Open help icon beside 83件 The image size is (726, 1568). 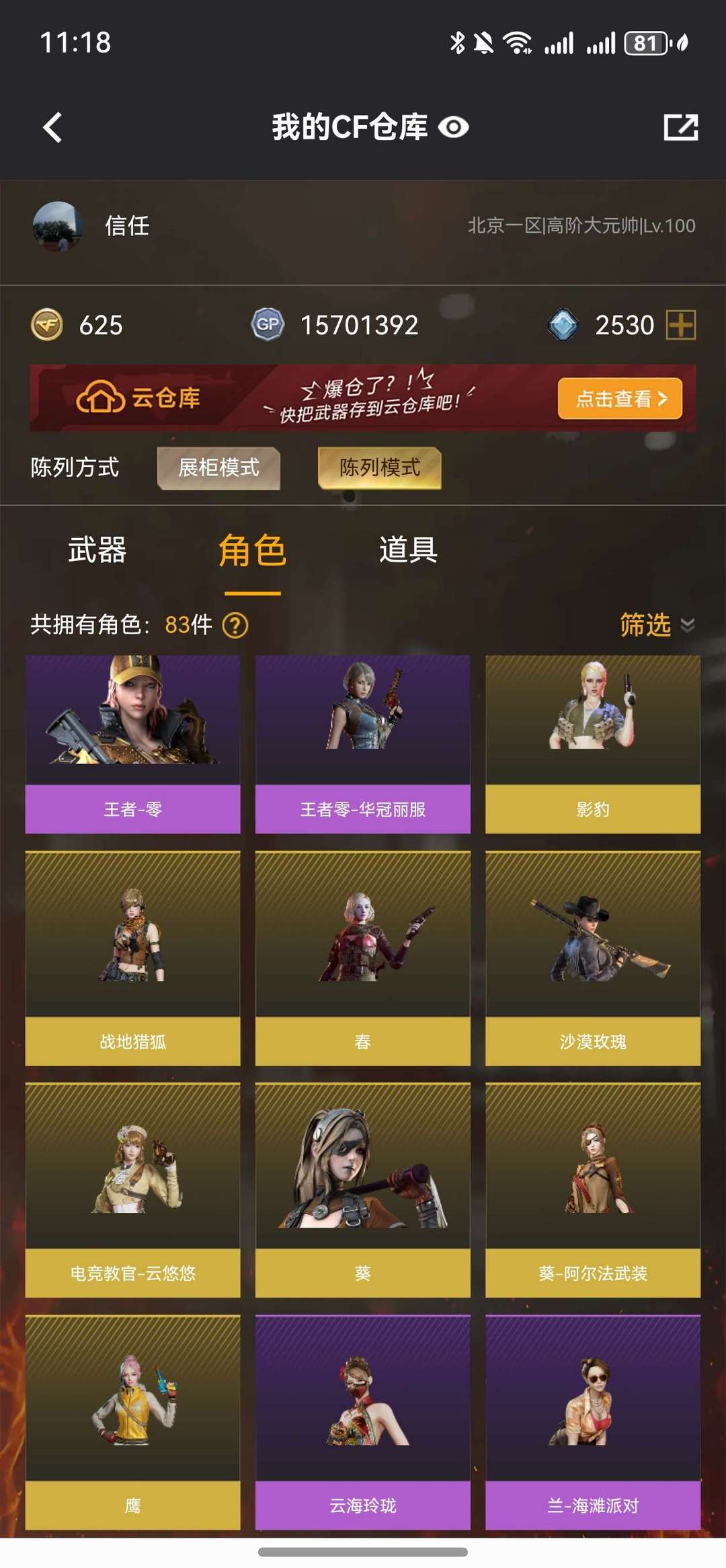[x=235, y=626]
